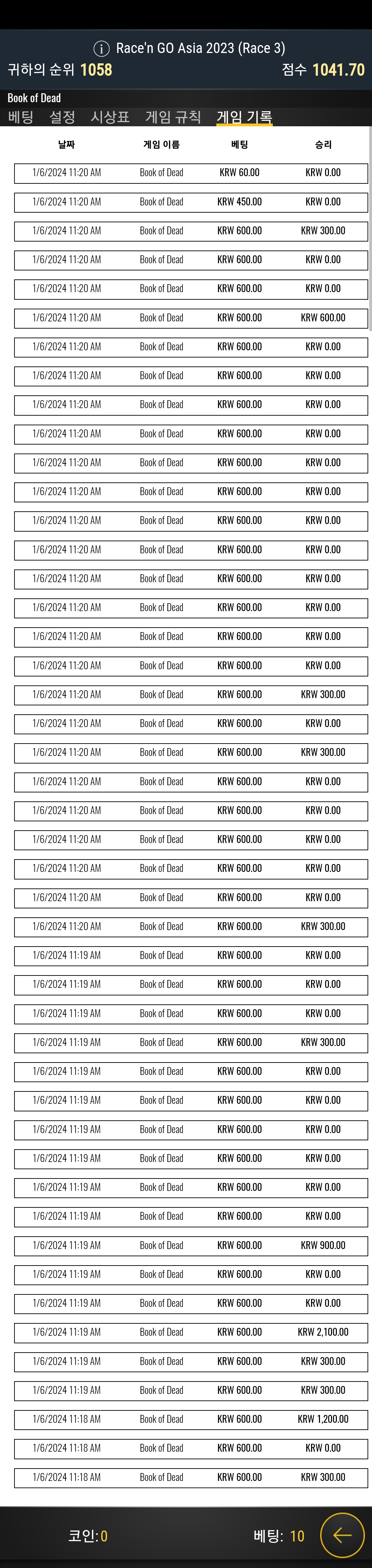The image size is (372, 1568).
Task: Open the Race'n GO info icon
Action: [101, 49]
